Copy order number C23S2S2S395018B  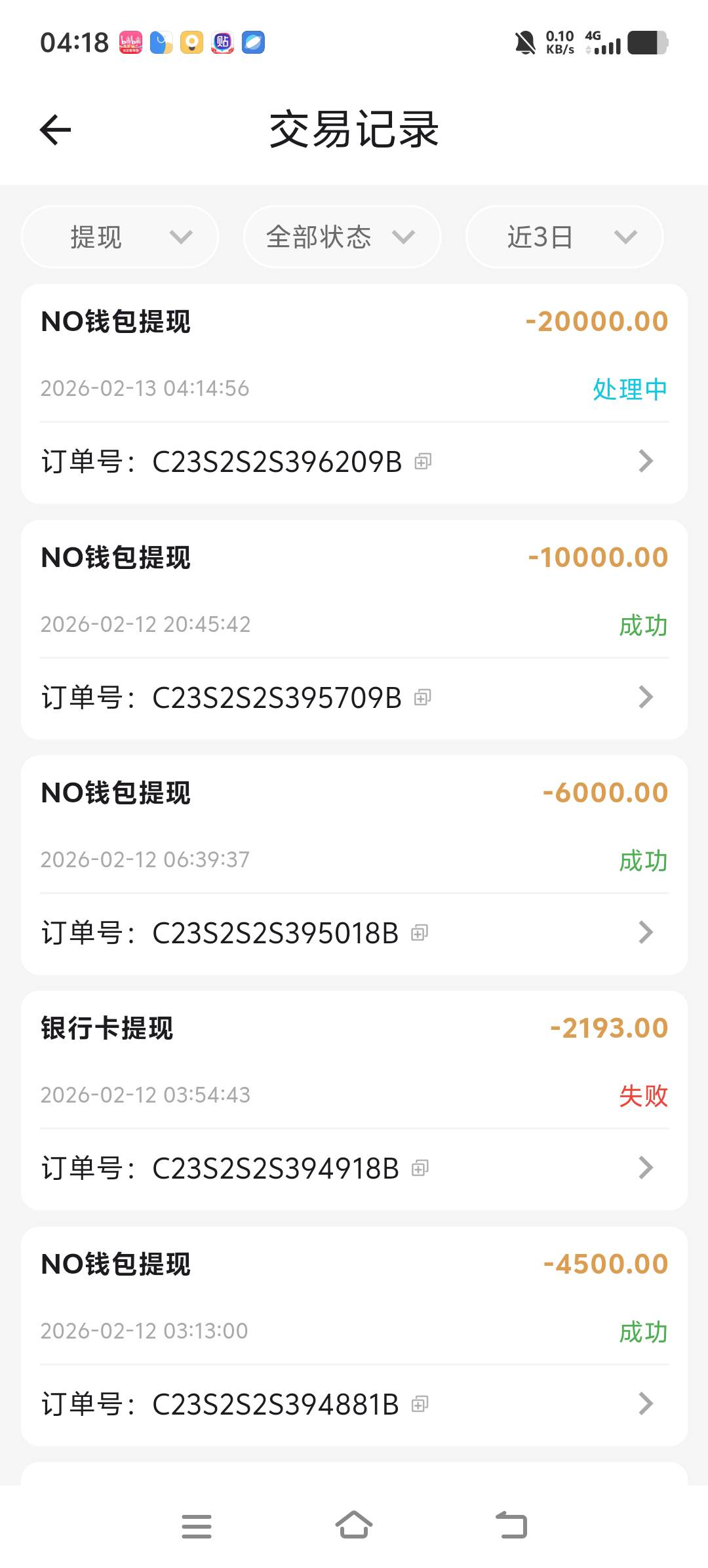(420, 933)
